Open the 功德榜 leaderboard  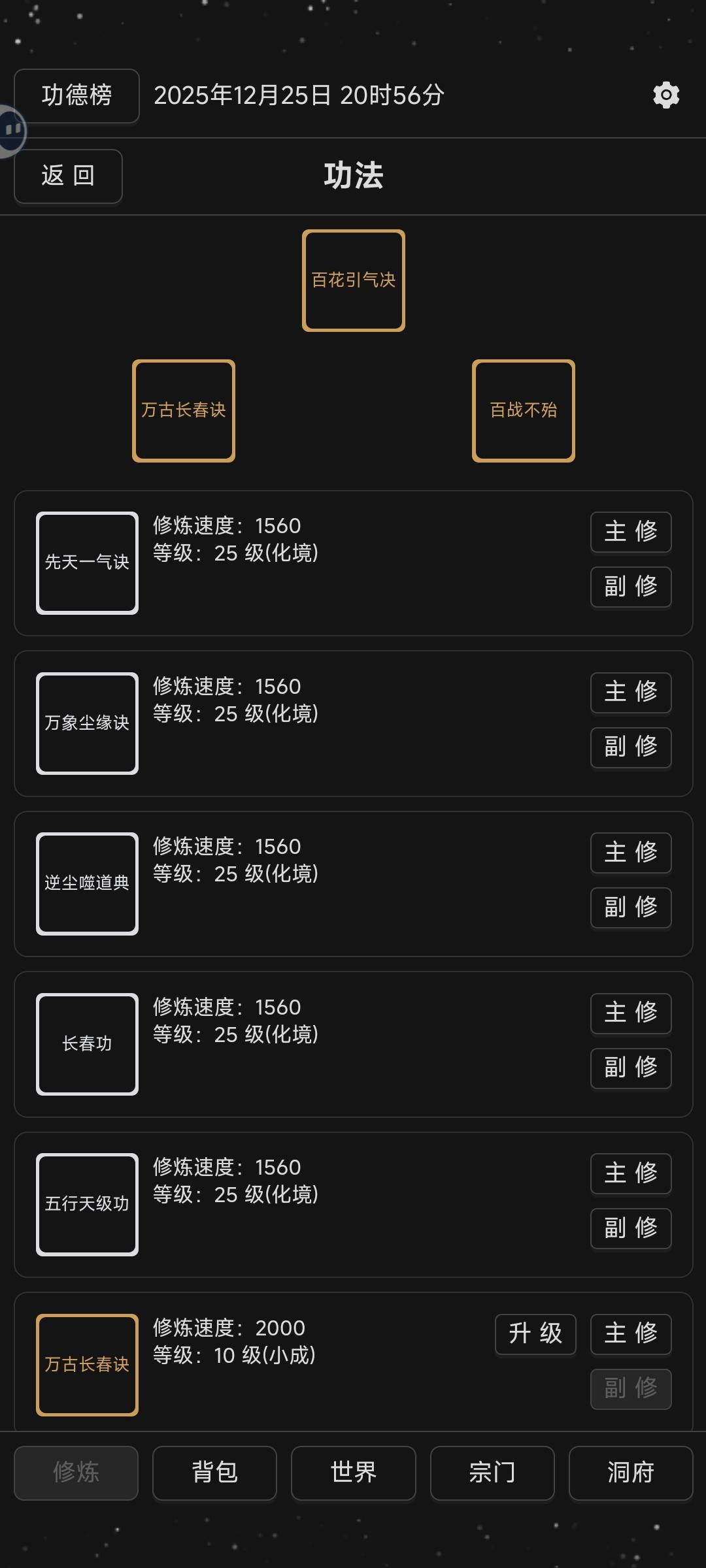[76, 95]
